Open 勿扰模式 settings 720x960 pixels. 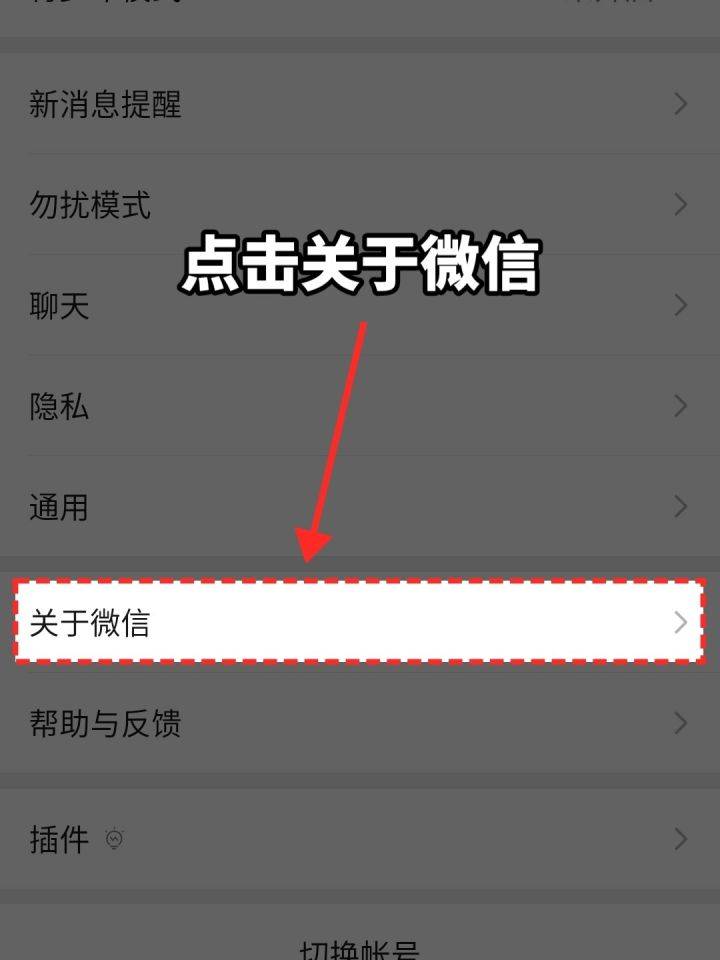point(360,205)
